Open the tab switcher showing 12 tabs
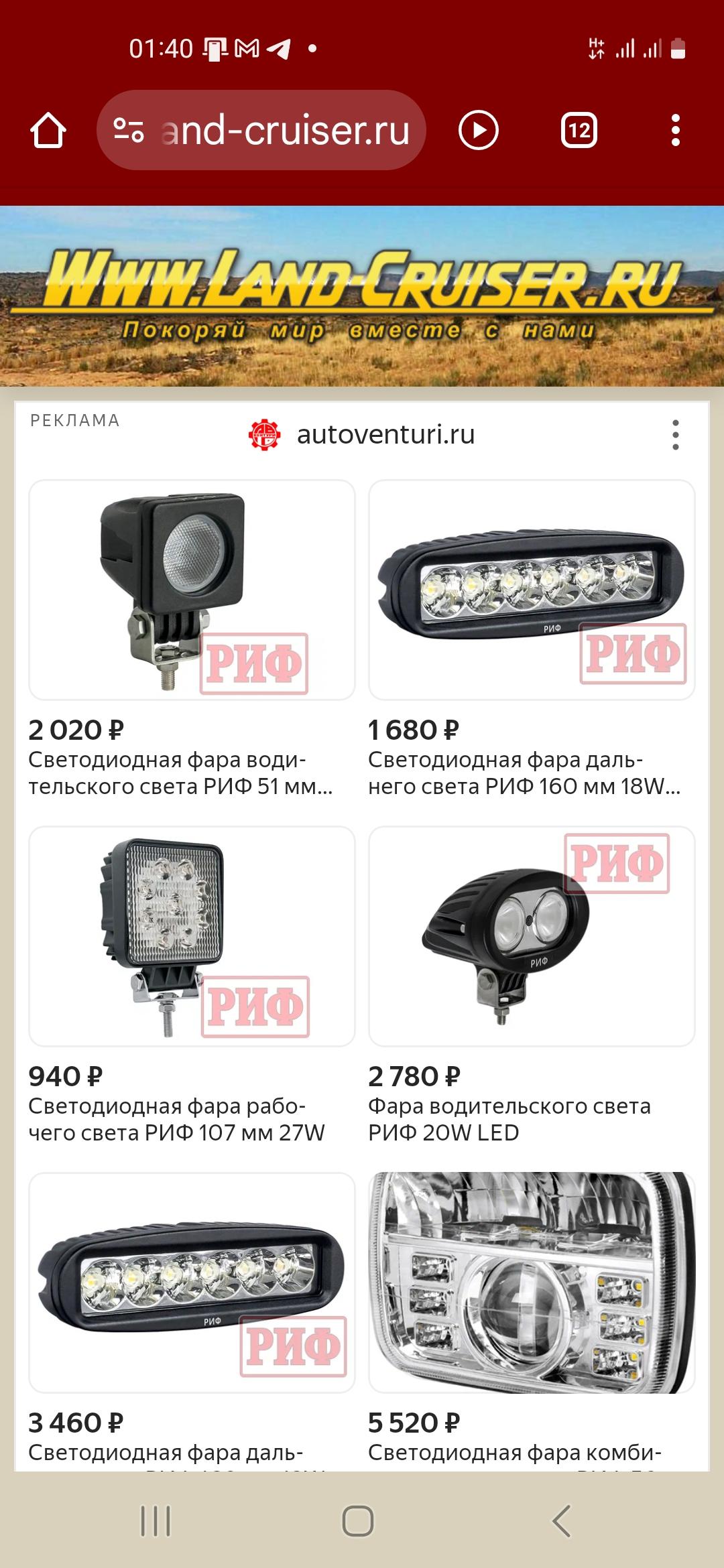Screen dimensions: 724x1568 point(579,130)
